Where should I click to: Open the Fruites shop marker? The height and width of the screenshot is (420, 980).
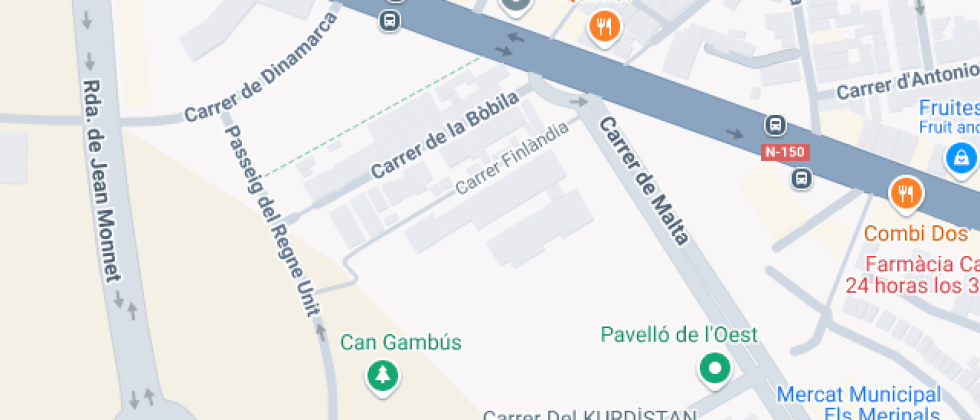(960, 155)
